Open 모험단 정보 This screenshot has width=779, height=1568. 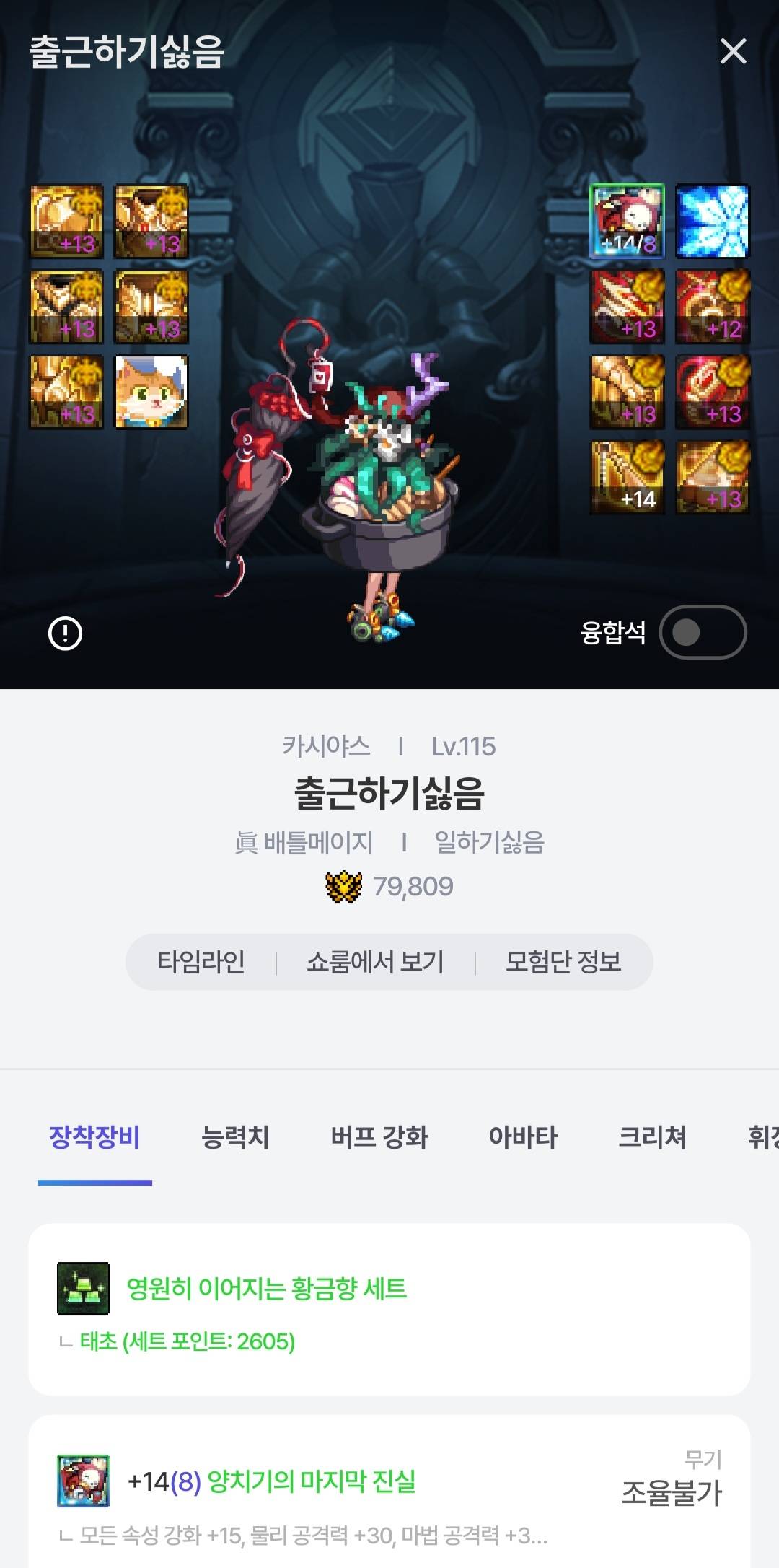coord(563,962)
